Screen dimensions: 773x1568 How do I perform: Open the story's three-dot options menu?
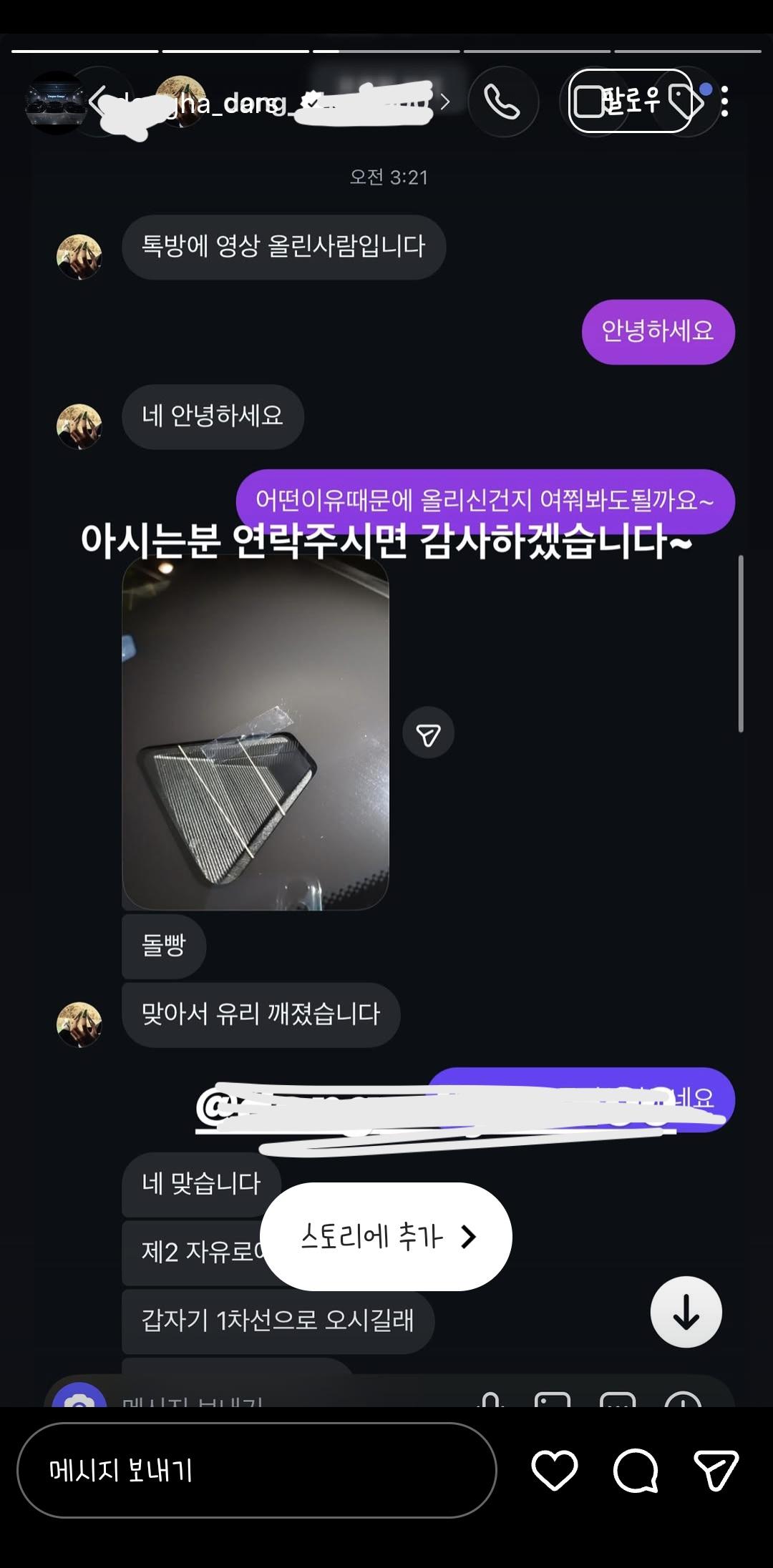(x=725, y=102)
